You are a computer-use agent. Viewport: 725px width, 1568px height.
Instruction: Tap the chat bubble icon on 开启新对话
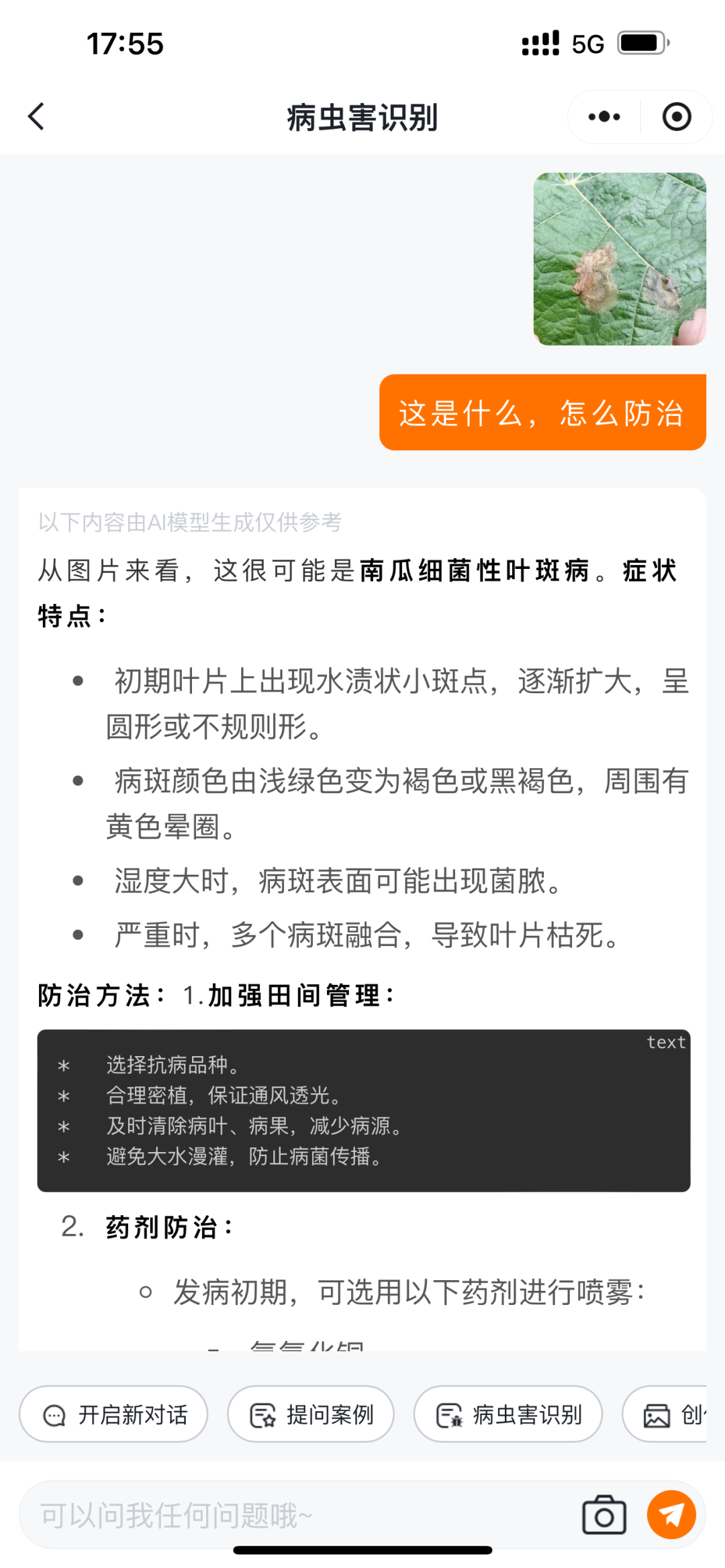pyautogui.click(x=54, y=1413)
